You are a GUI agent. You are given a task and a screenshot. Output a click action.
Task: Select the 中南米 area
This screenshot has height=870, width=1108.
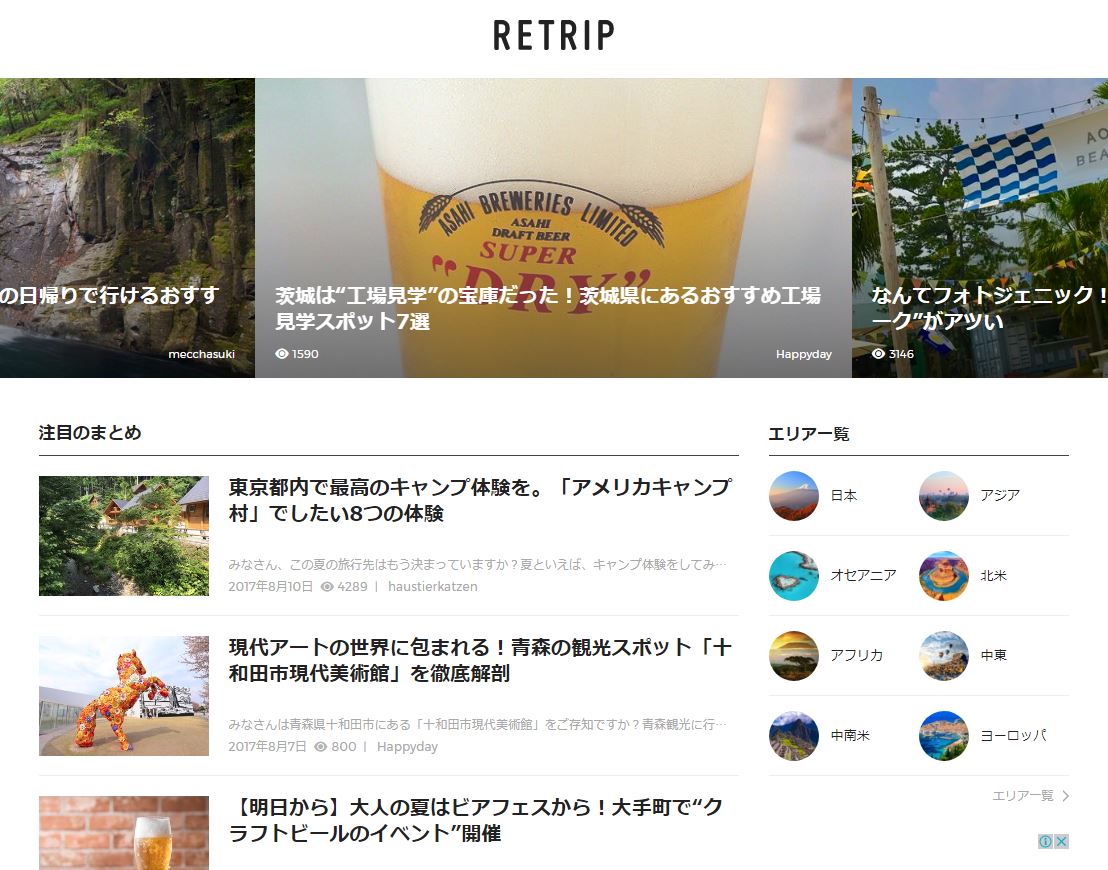pyautogui.click(x=820, y=736)
